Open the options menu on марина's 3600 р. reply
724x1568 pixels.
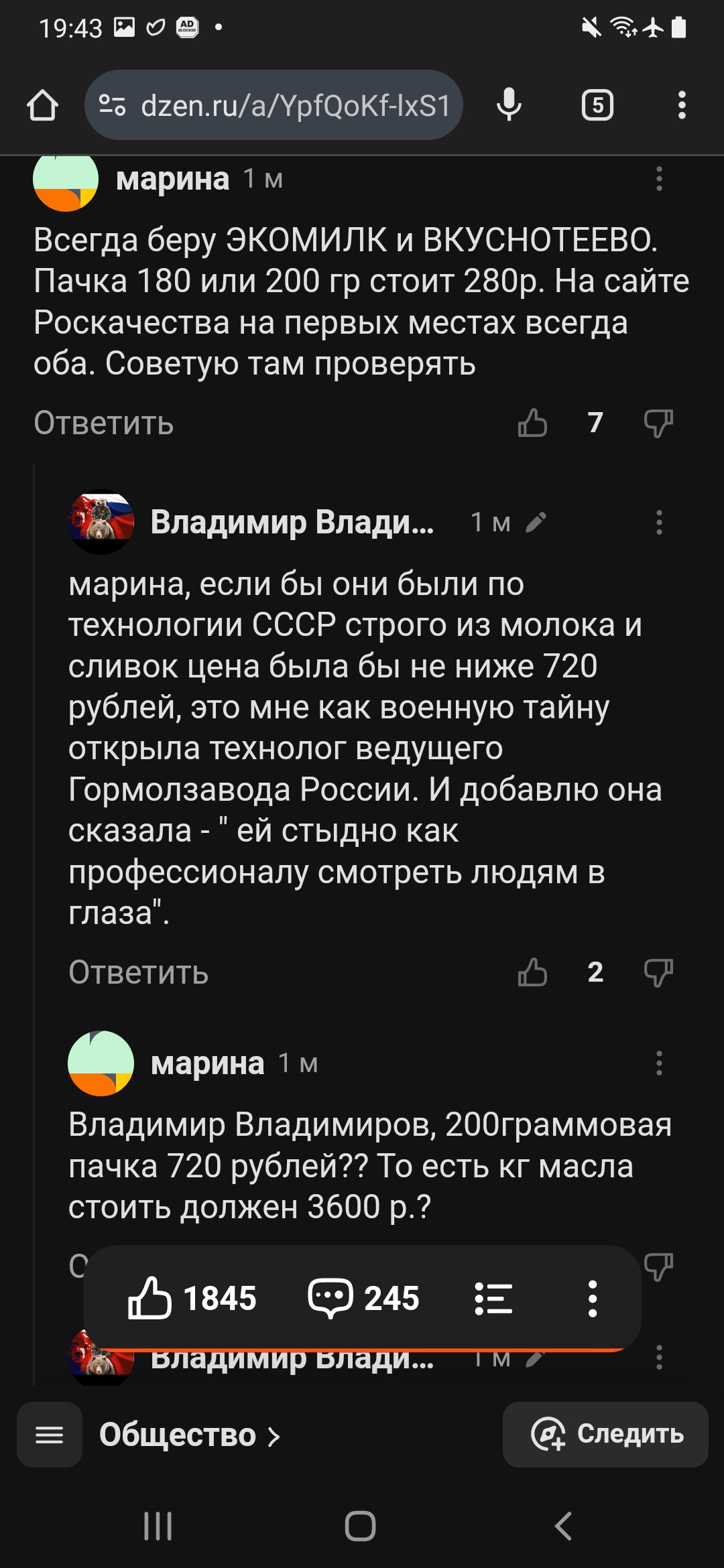coord(659,1063)
